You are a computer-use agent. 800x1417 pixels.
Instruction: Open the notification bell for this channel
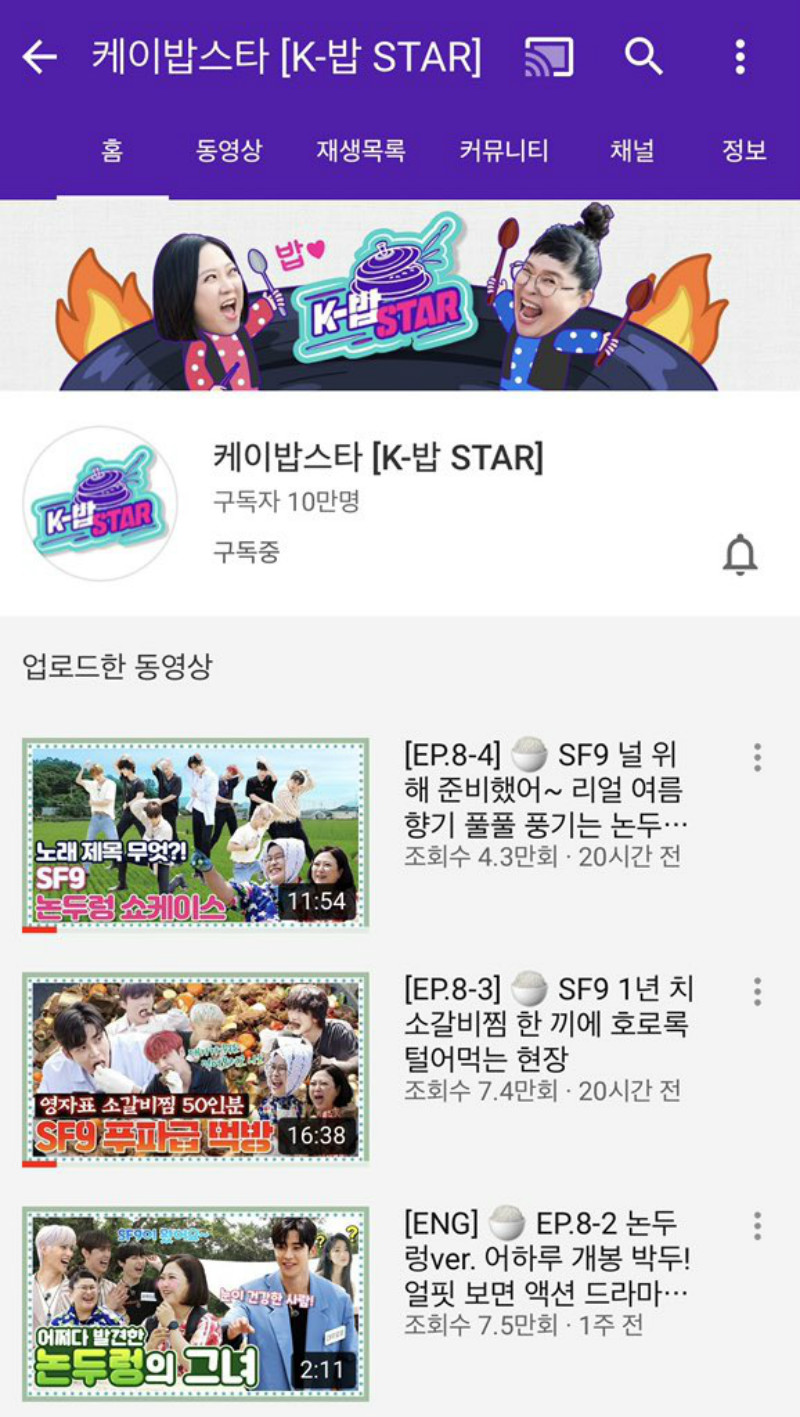[740, 555]
